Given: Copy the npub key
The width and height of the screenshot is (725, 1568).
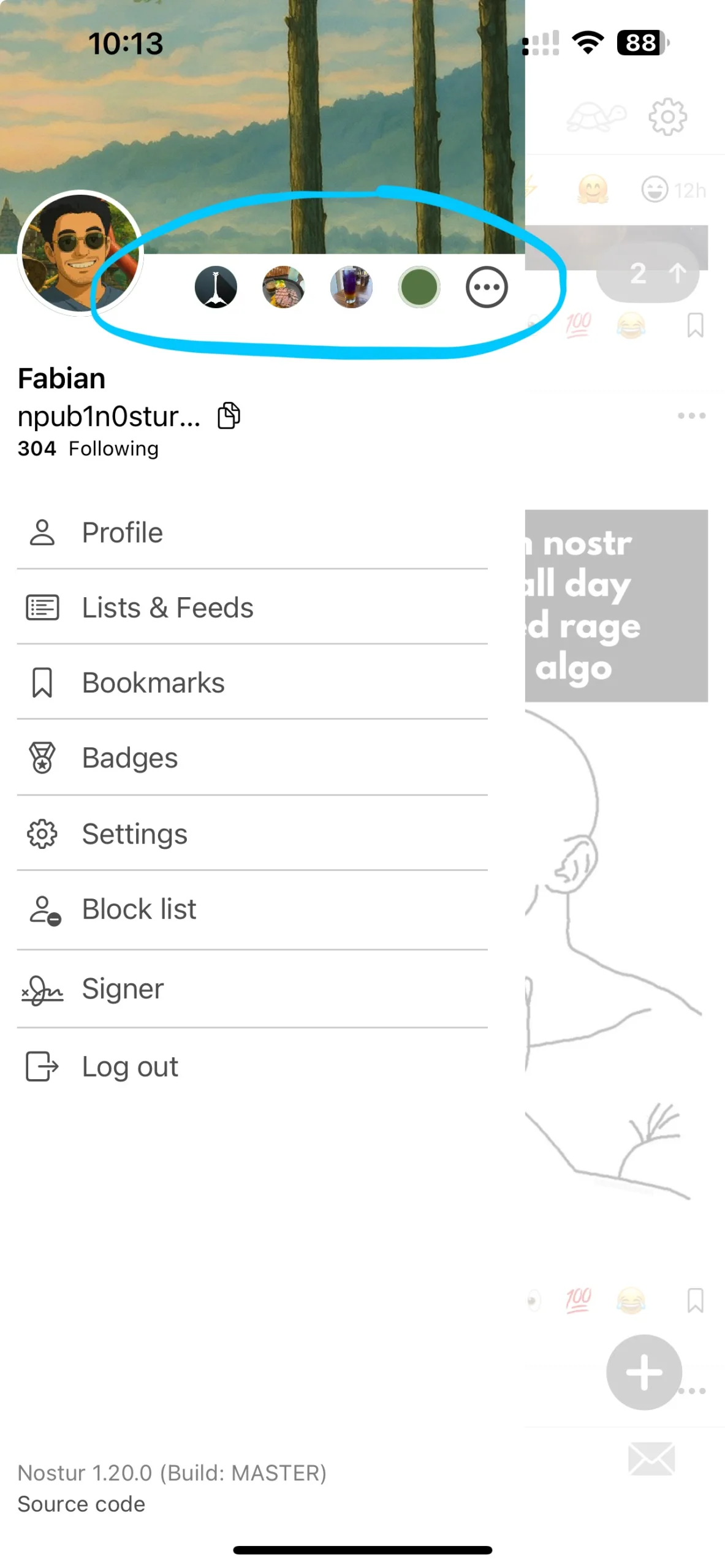Looking at the screenshot, I should pyautogui.click(x=229, y=416).
